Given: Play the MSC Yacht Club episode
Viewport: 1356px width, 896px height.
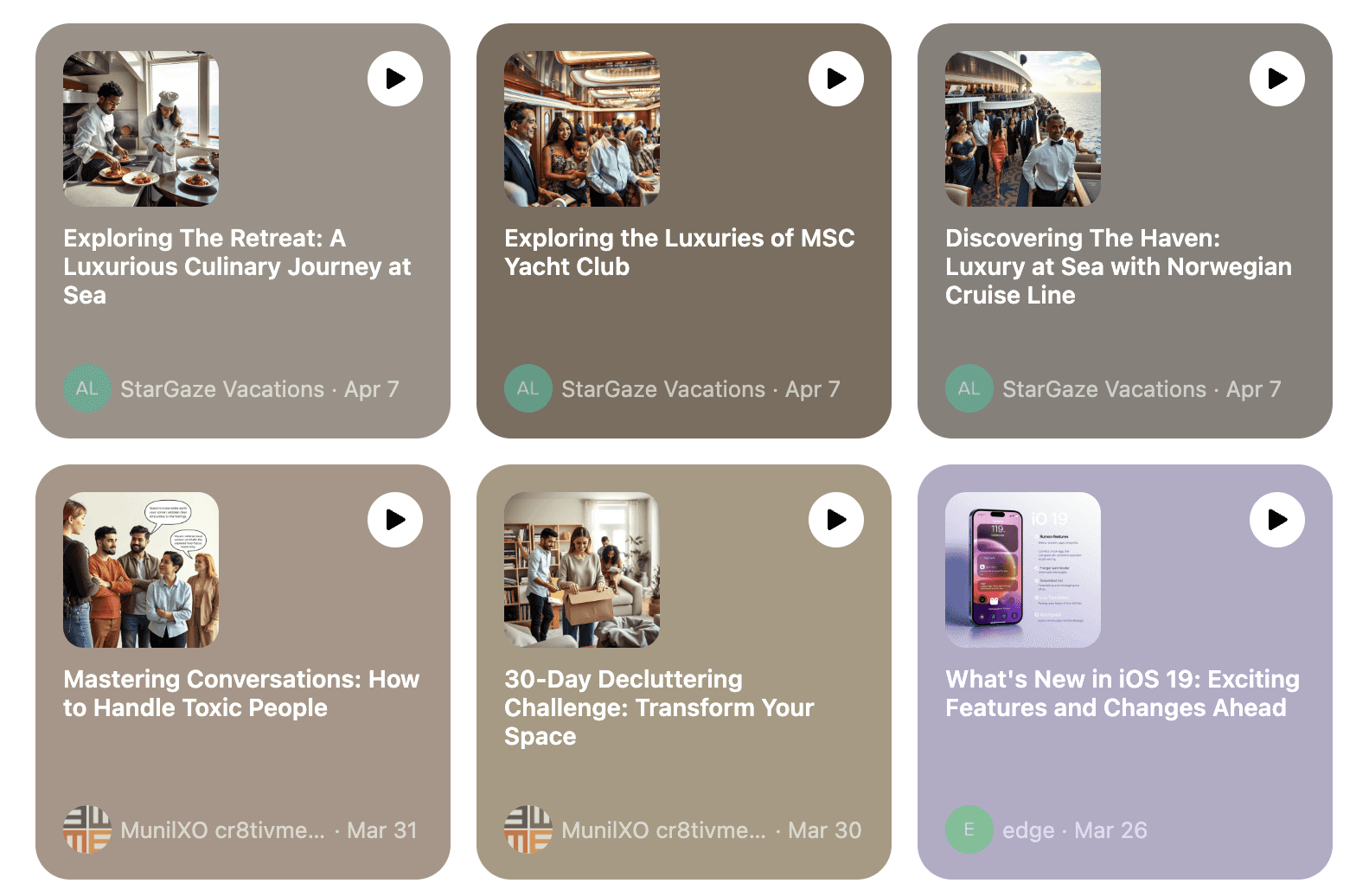Looking at the screenshot, I should point(836,79).
